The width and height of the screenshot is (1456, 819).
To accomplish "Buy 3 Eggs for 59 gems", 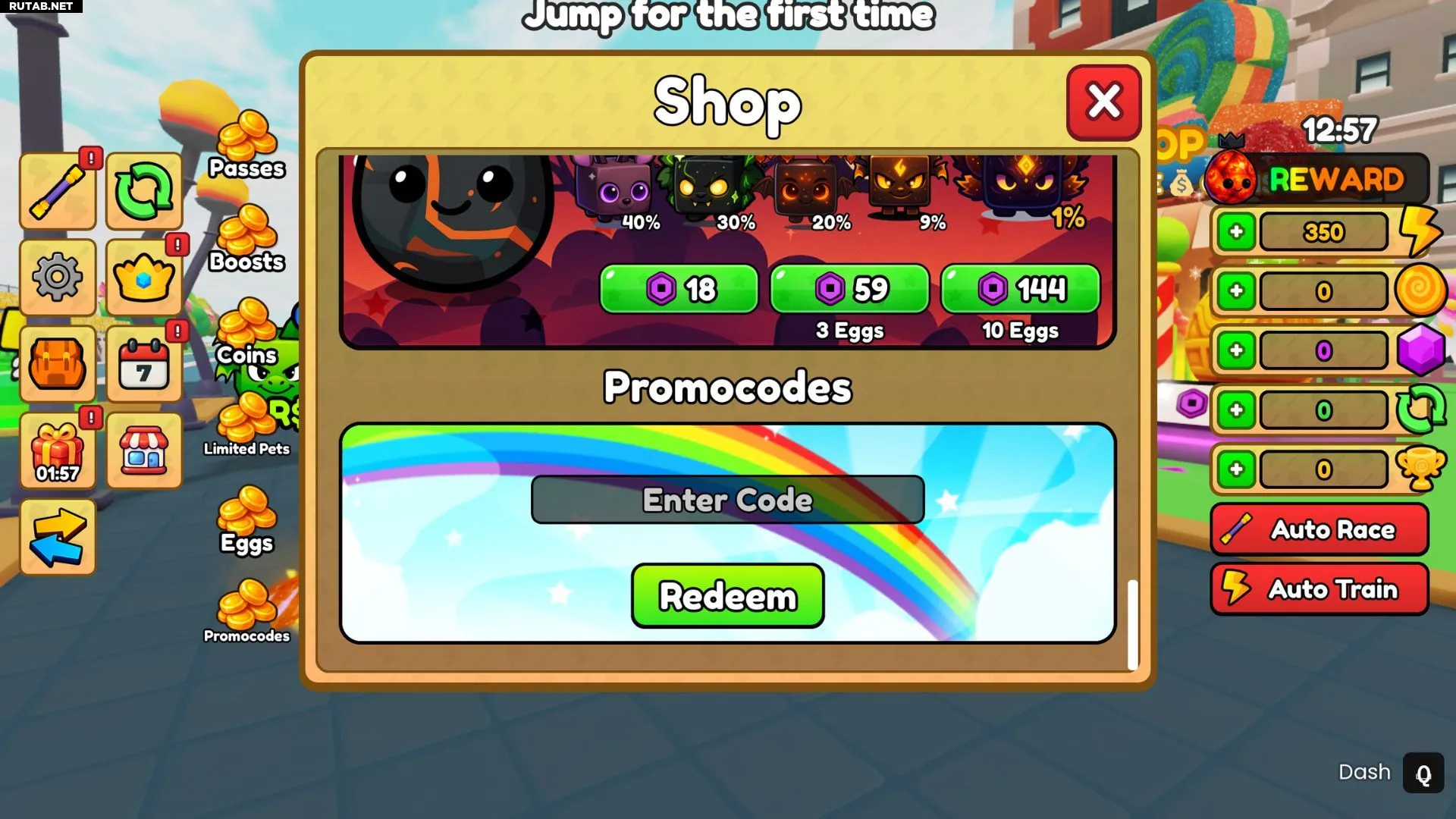I will 849,289.
